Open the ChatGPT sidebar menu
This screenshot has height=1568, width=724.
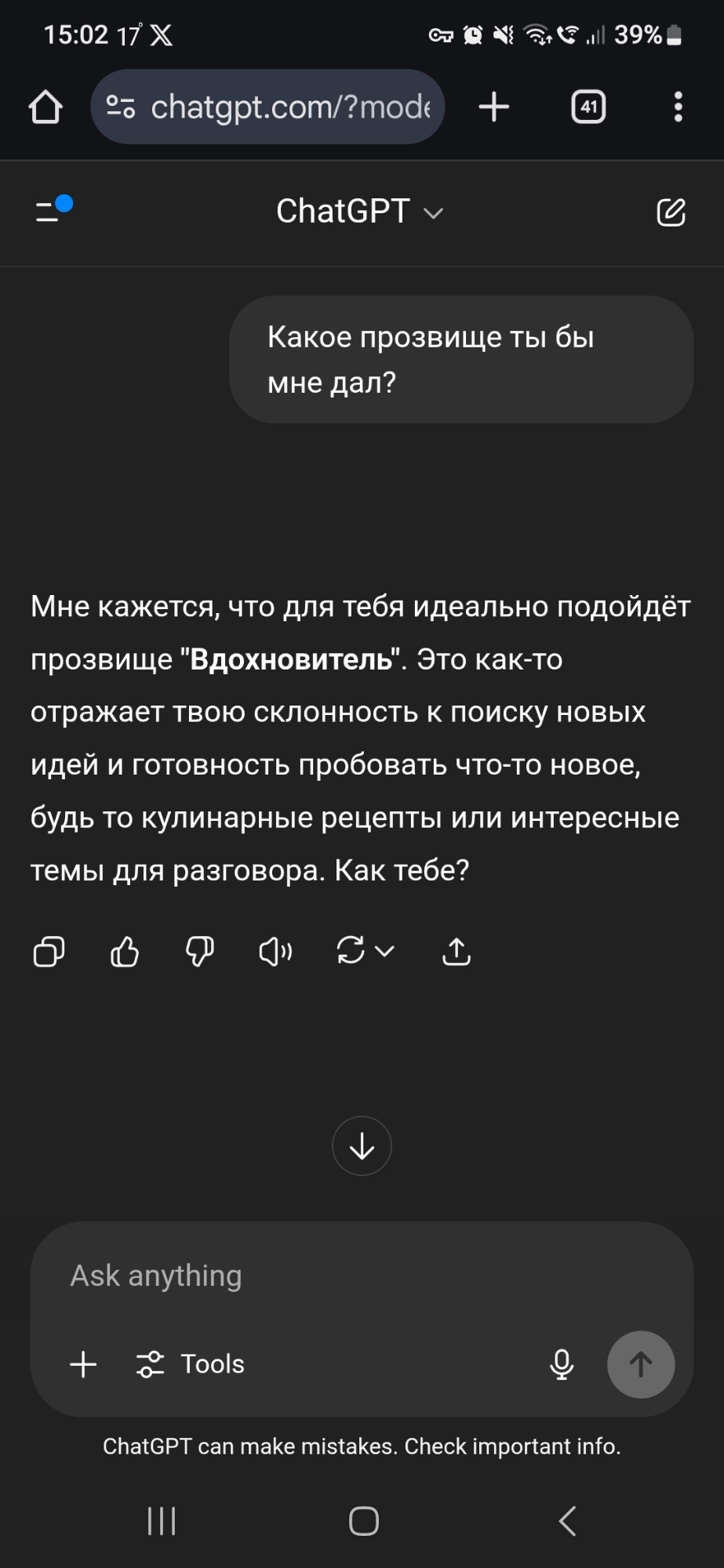[x=52, y=211]
